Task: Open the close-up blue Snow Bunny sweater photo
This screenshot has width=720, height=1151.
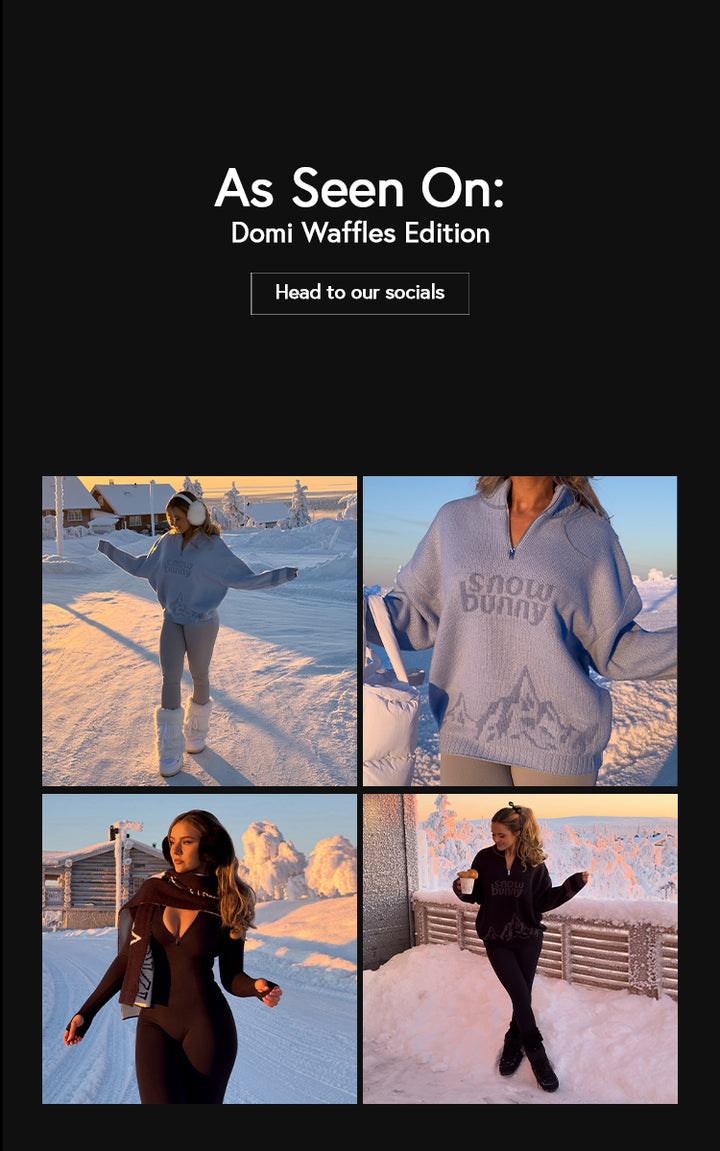Action: pos(520,631)
